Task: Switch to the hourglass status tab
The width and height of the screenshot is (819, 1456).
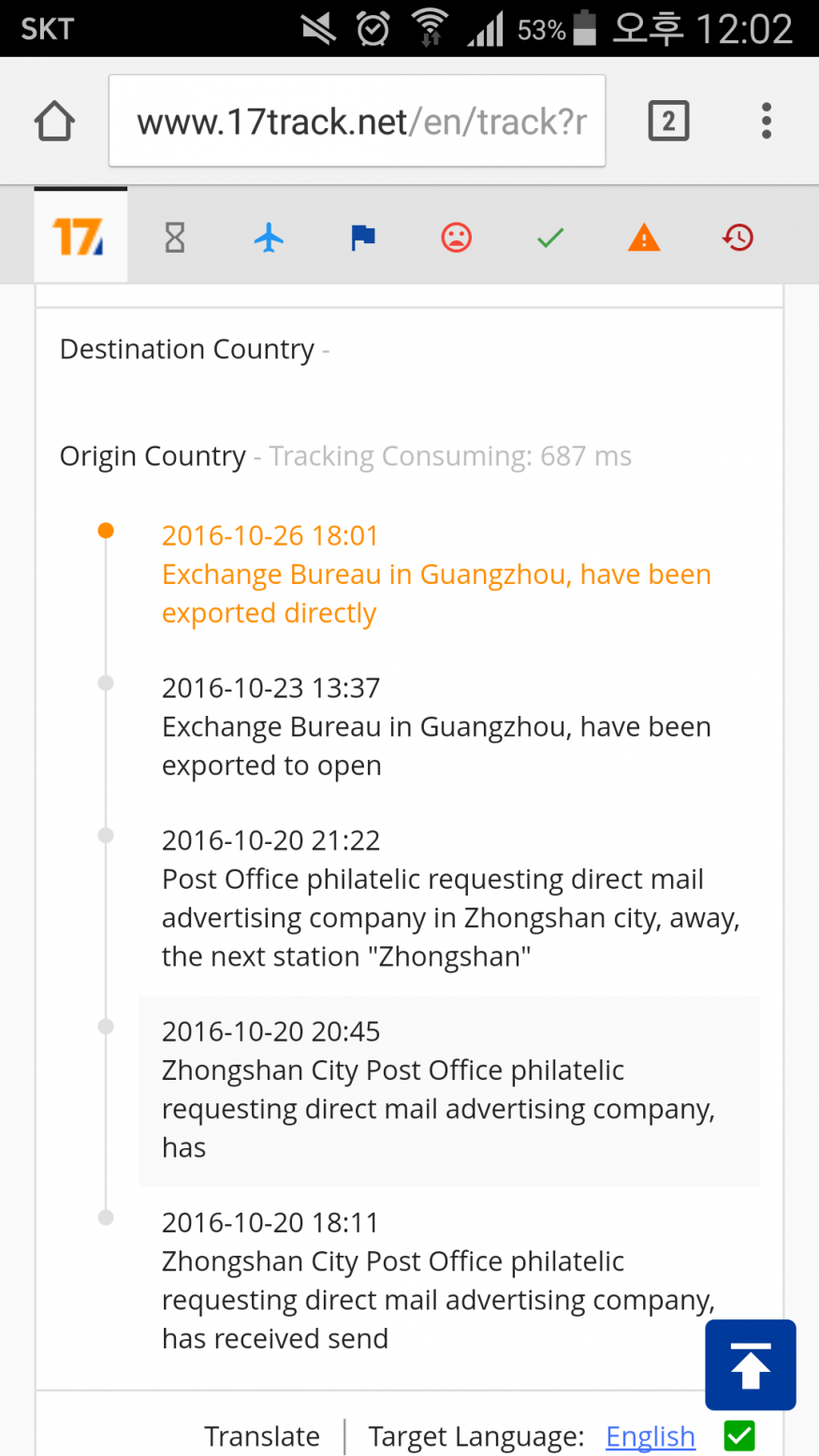Action: [x=175, y=238]
